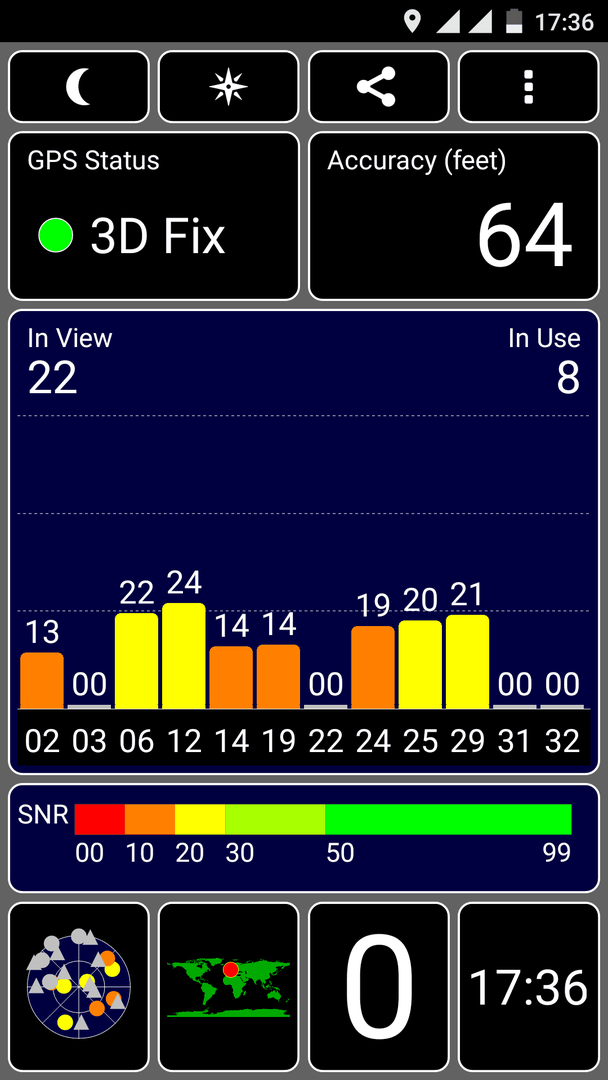
Task: Tap the satellite signal bar chart panel
Action: click(304, 542)
